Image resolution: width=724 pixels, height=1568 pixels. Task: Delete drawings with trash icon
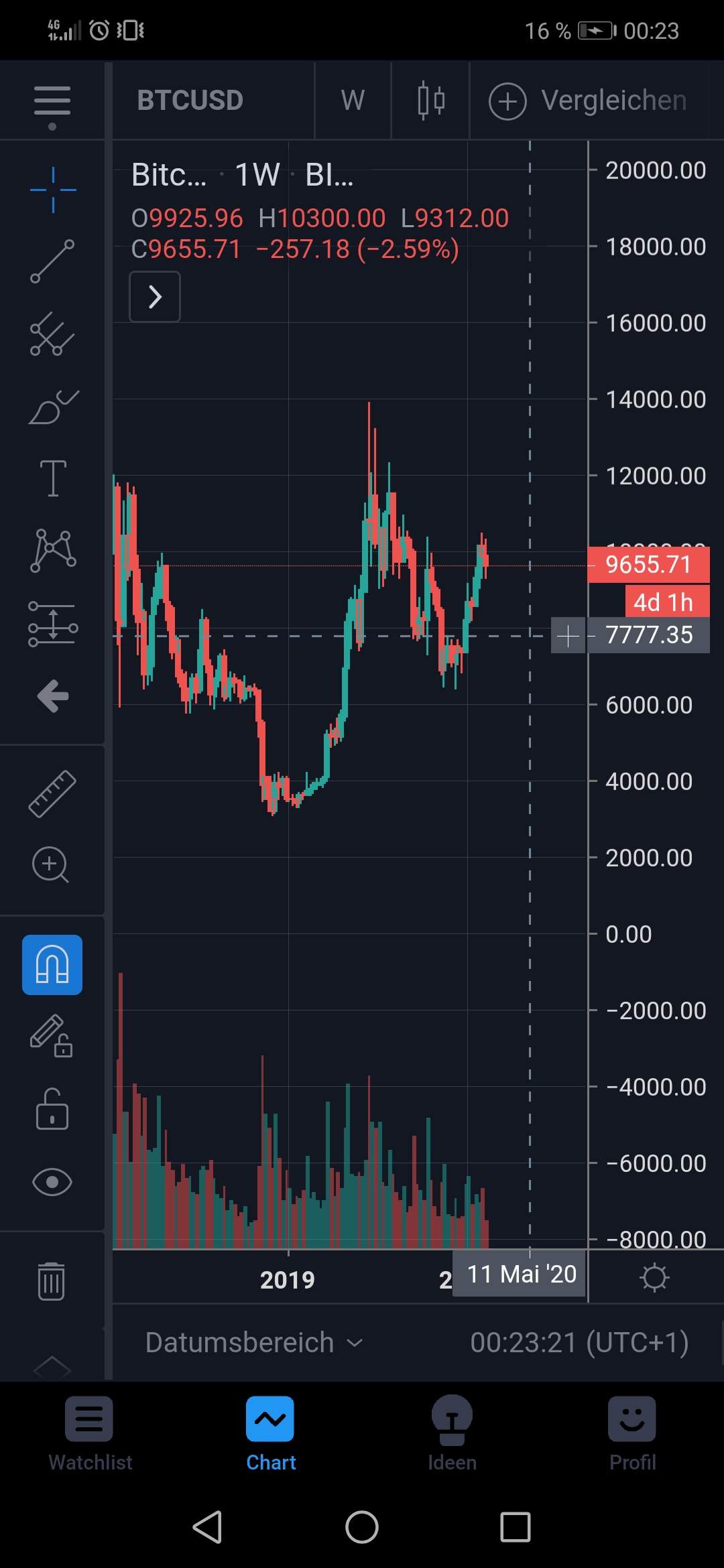pos(52,1281)
